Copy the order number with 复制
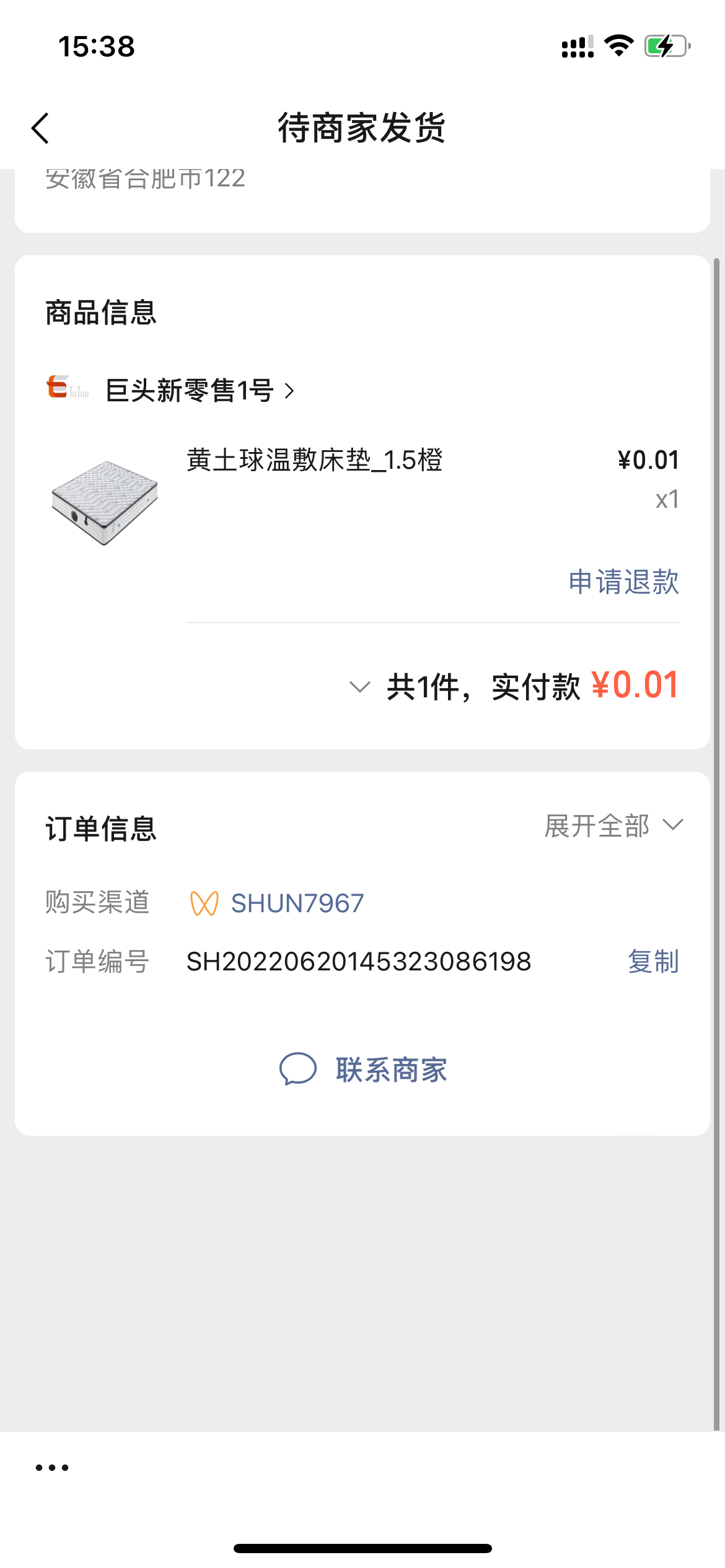 [x=653, y=962]
